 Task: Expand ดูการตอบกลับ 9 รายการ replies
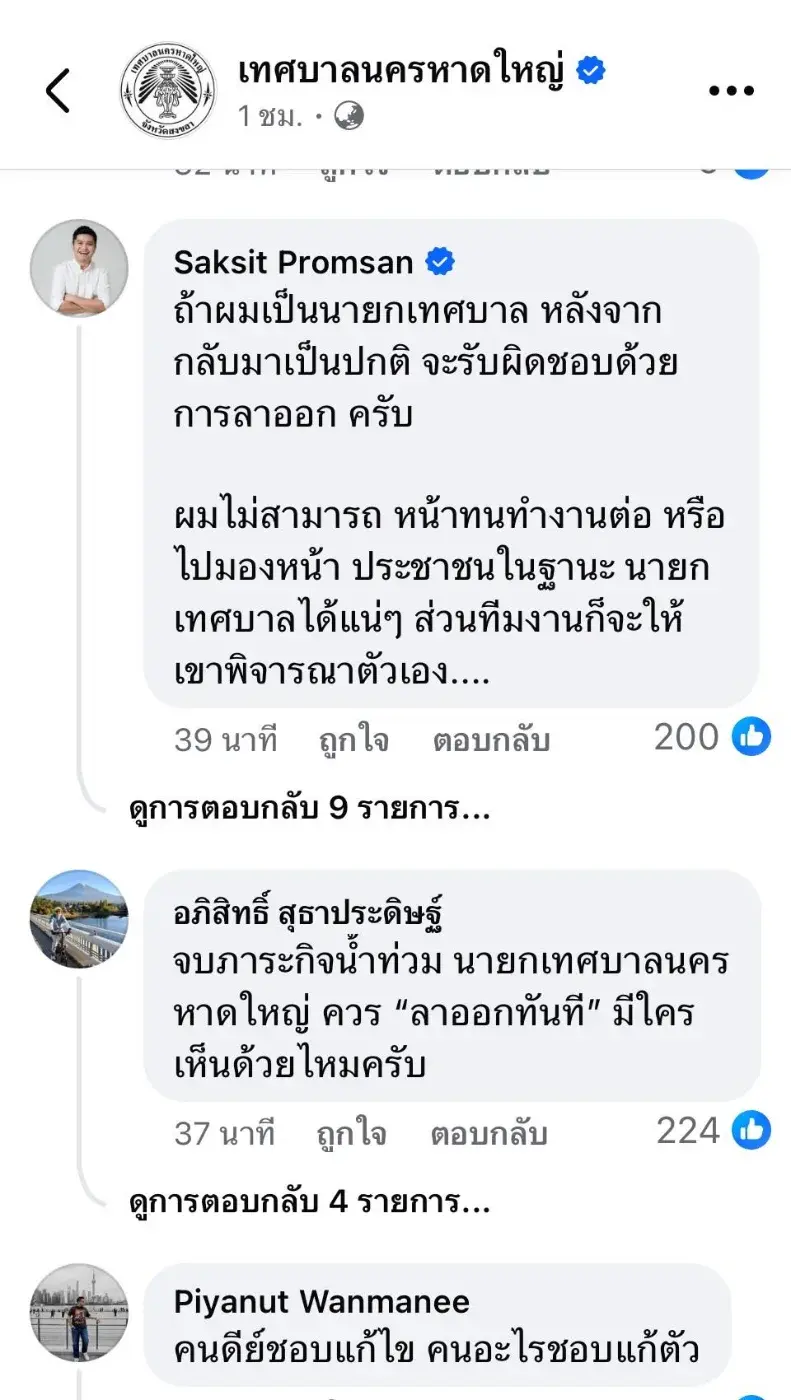[310, 809]
